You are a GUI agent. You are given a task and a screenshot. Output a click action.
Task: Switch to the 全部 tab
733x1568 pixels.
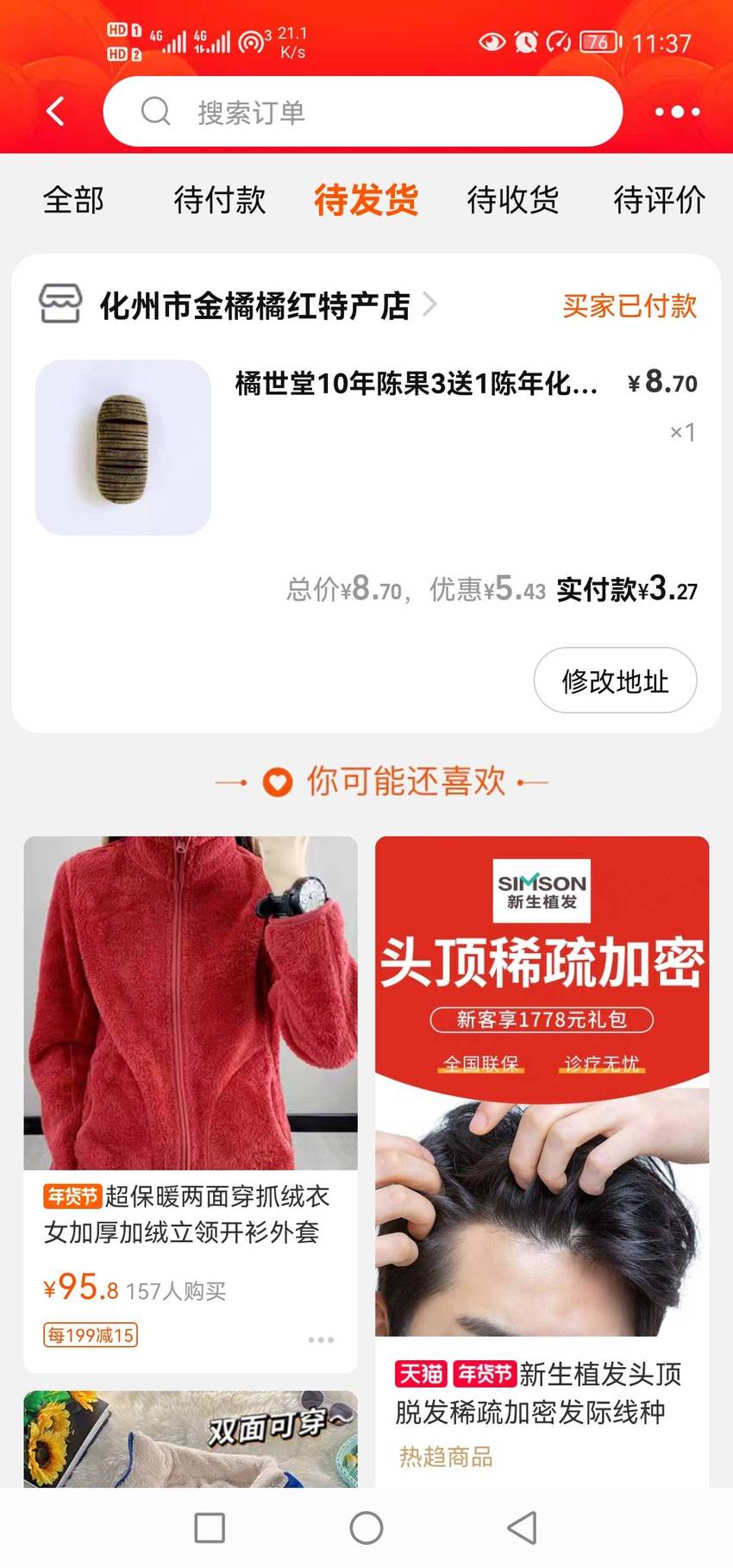pos(73,200)
